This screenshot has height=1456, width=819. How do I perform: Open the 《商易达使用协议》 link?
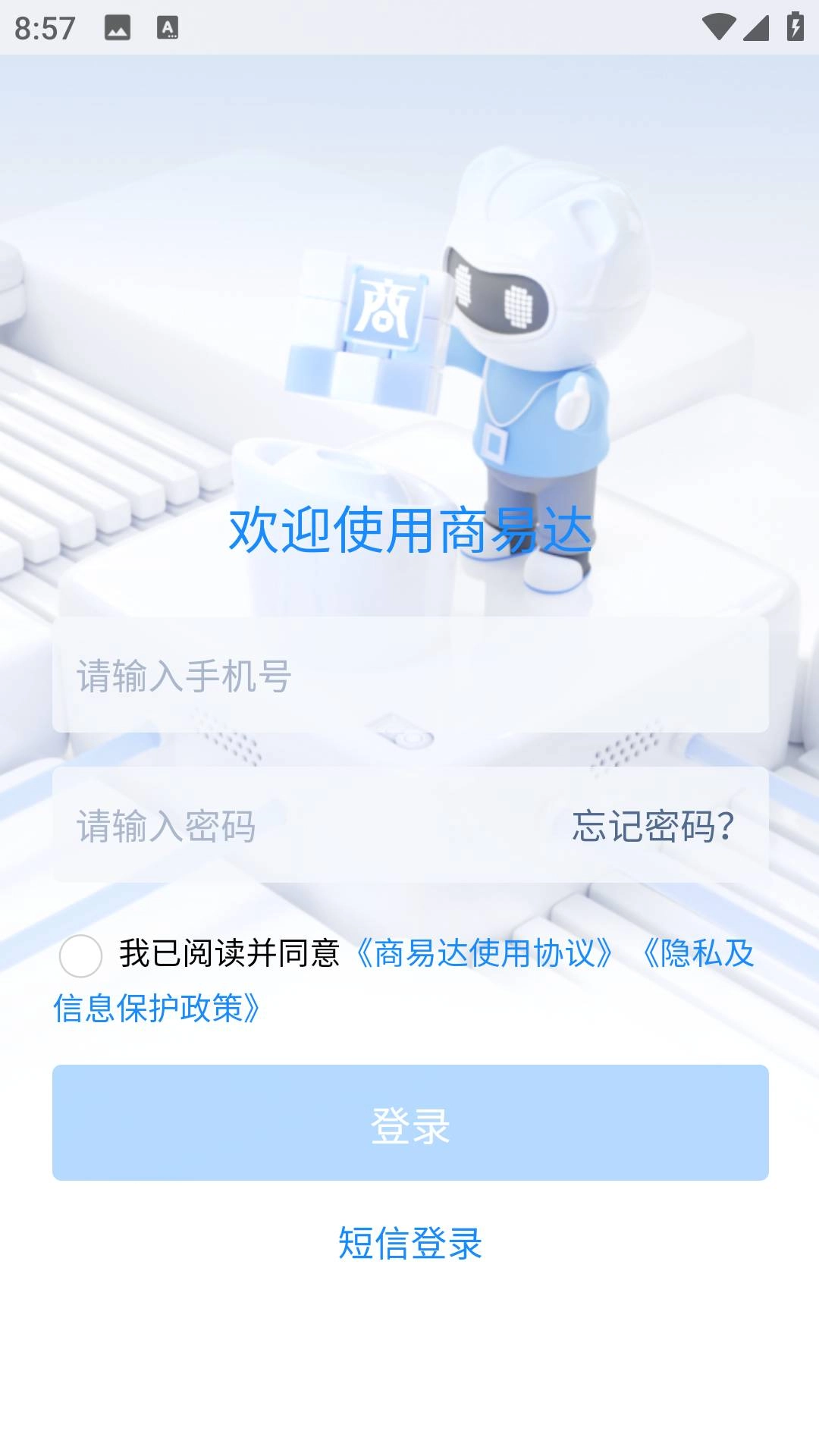484,953
